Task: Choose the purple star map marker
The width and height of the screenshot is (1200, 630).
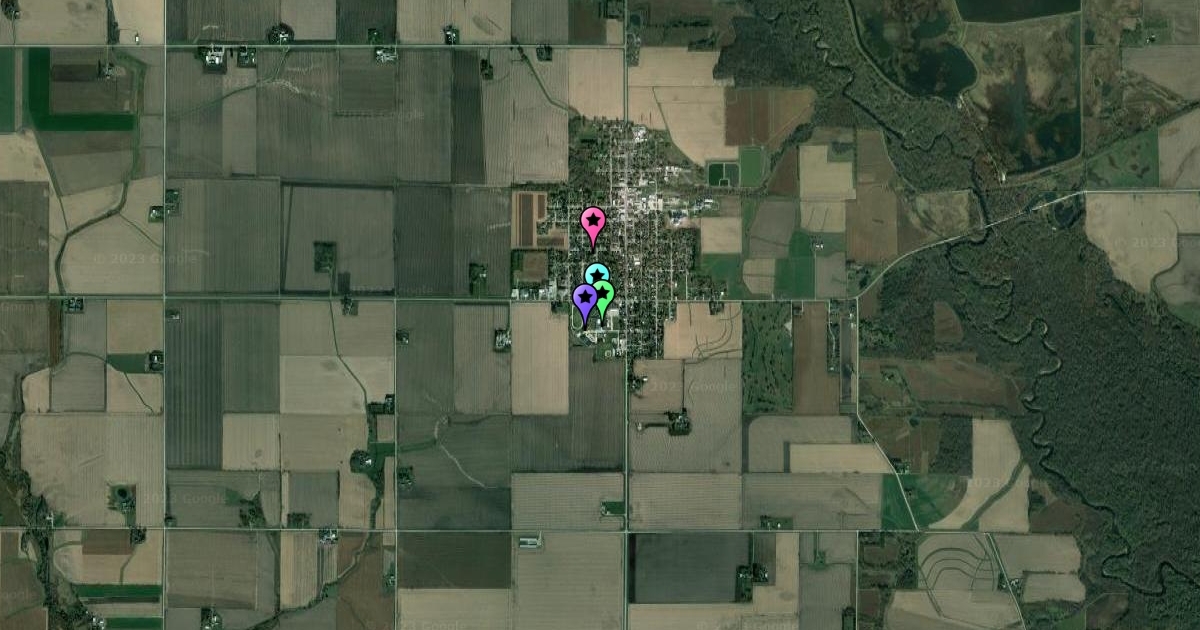Action: [x=585, y=297]
